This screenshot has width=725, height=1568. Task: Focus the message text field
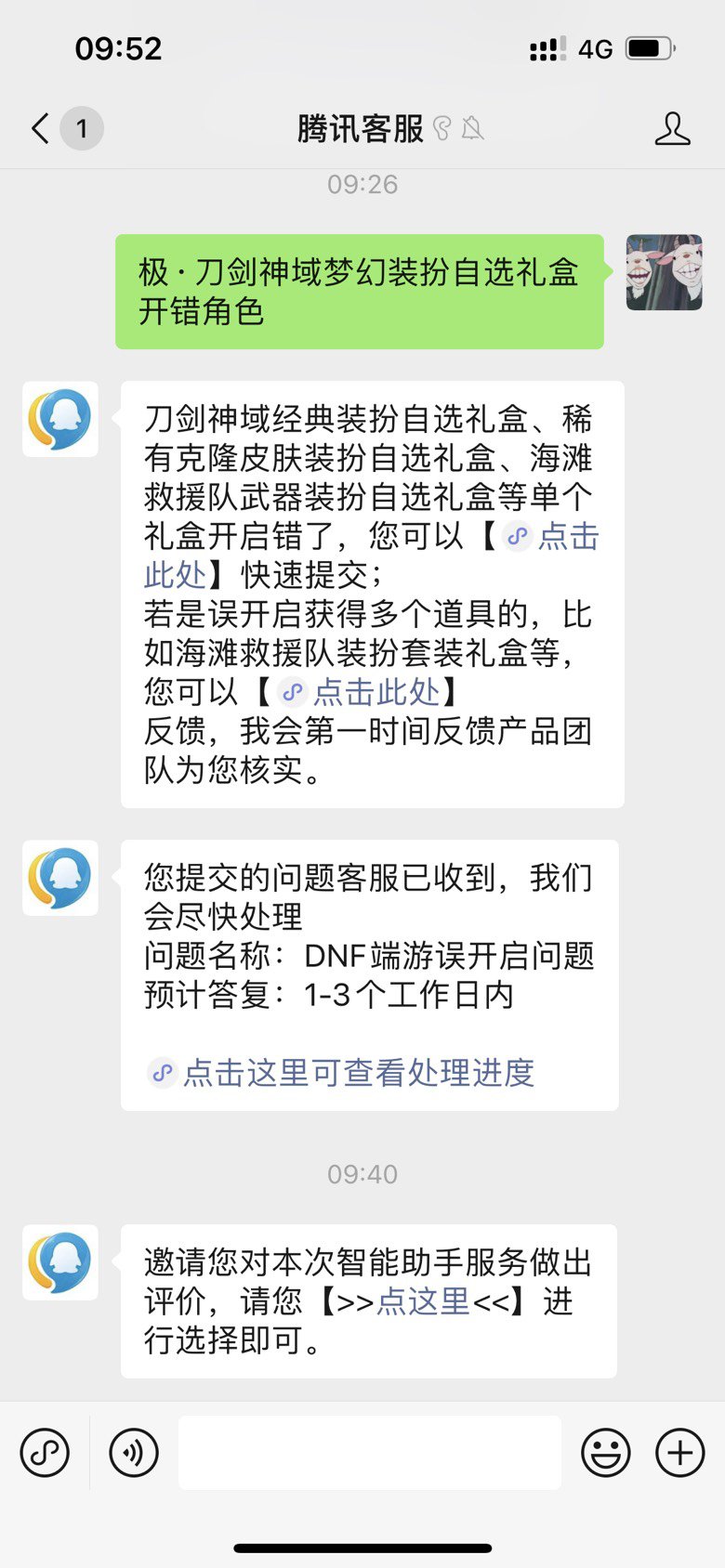tap(370, 1453)
